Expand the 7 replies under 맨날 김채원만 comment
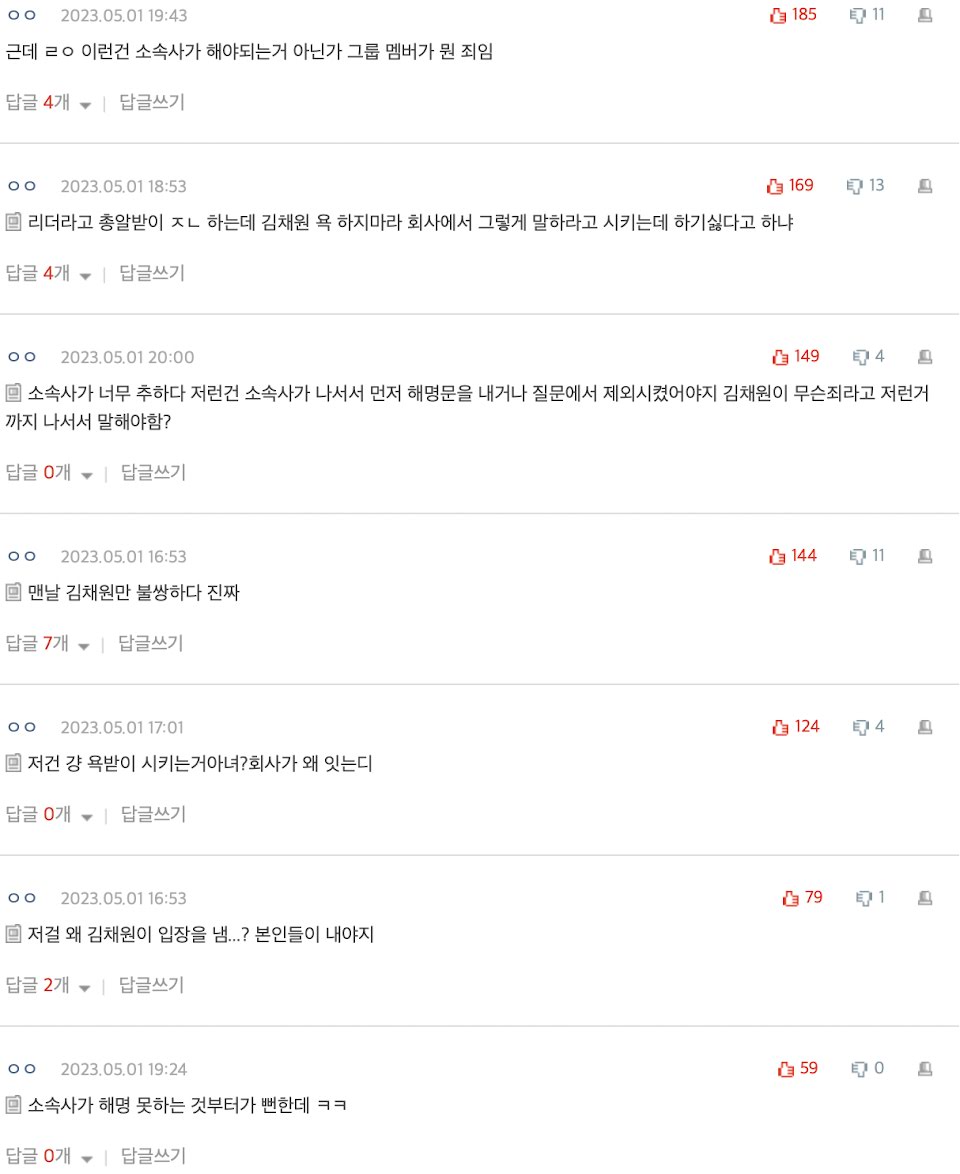 point(47,642)
